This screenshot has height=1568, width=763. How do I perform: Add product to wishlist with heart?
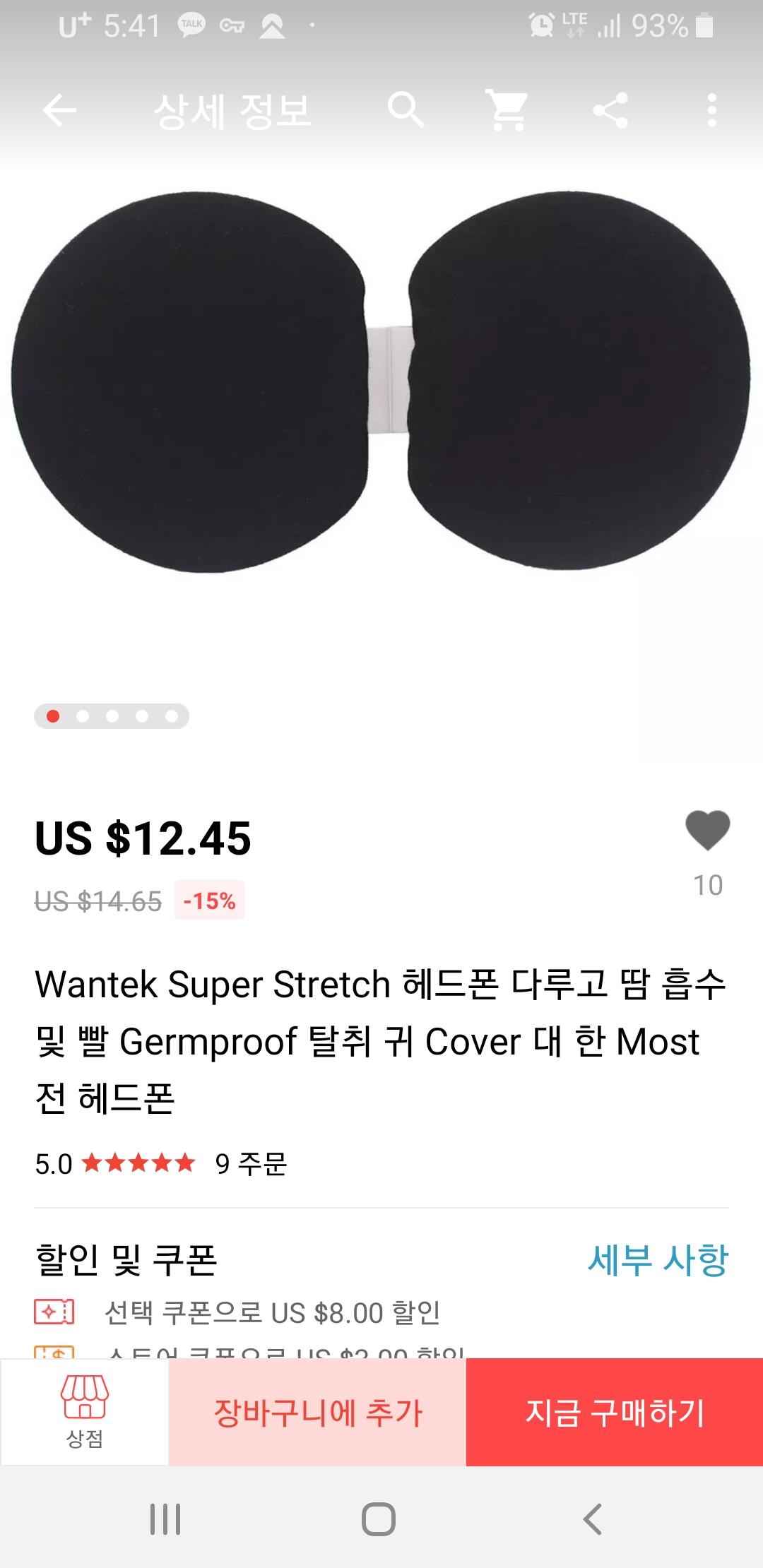tap(707, 831)
